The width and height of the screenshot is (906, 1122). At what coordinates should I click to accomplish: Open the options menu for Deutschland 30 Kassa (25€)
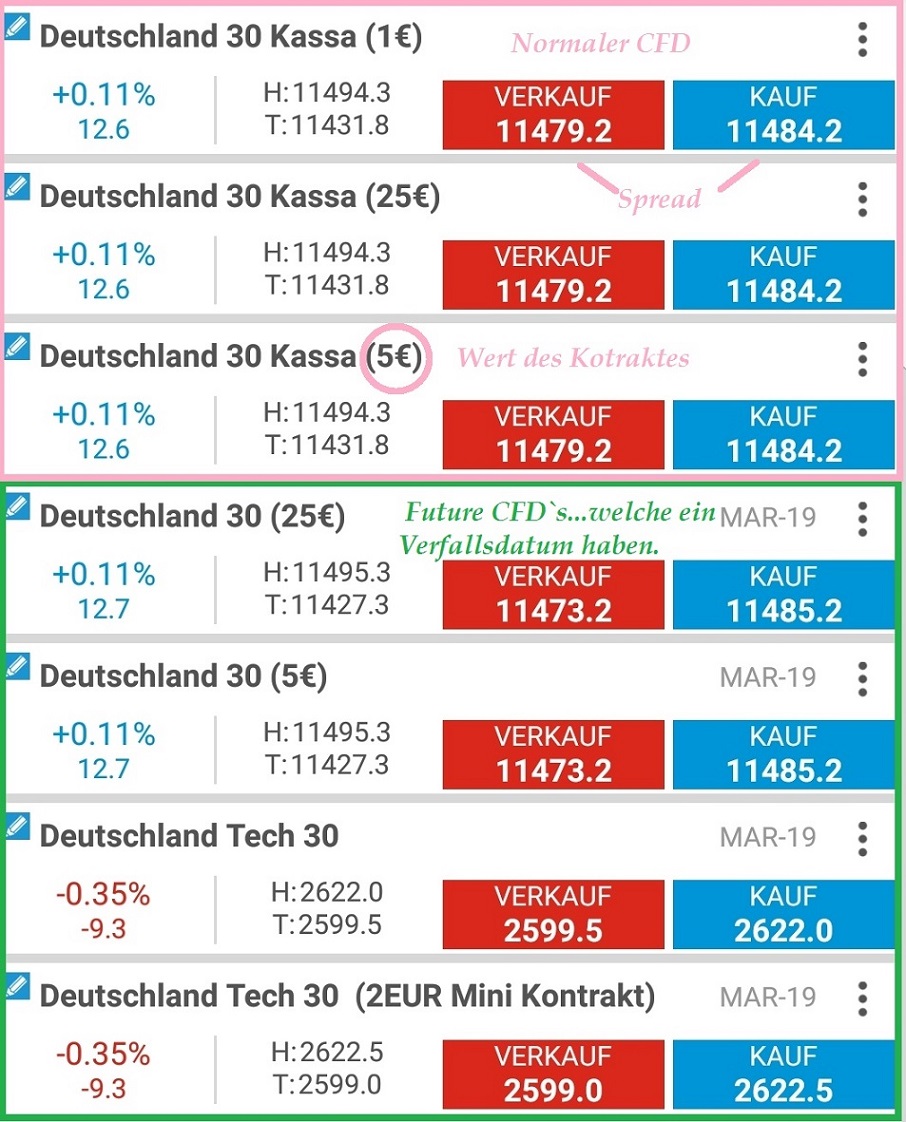tap(862, 200)
